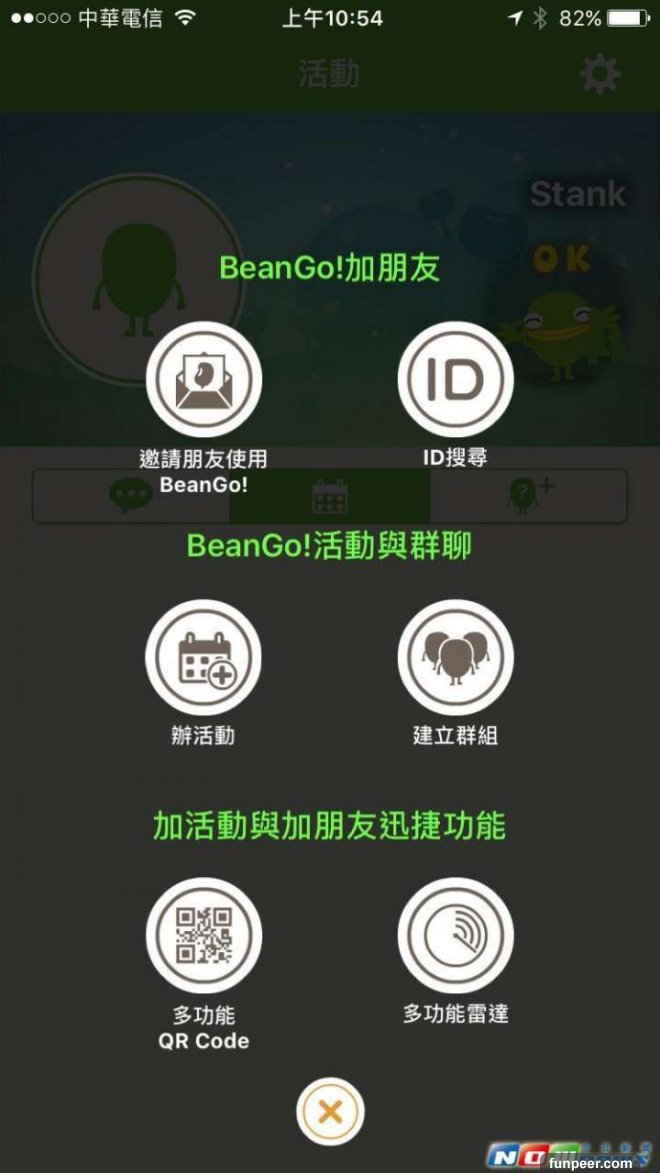Open the multi-function QR Code option
Image resolution: width=660 pixels, height=1173 pixels.
[204, 935]
